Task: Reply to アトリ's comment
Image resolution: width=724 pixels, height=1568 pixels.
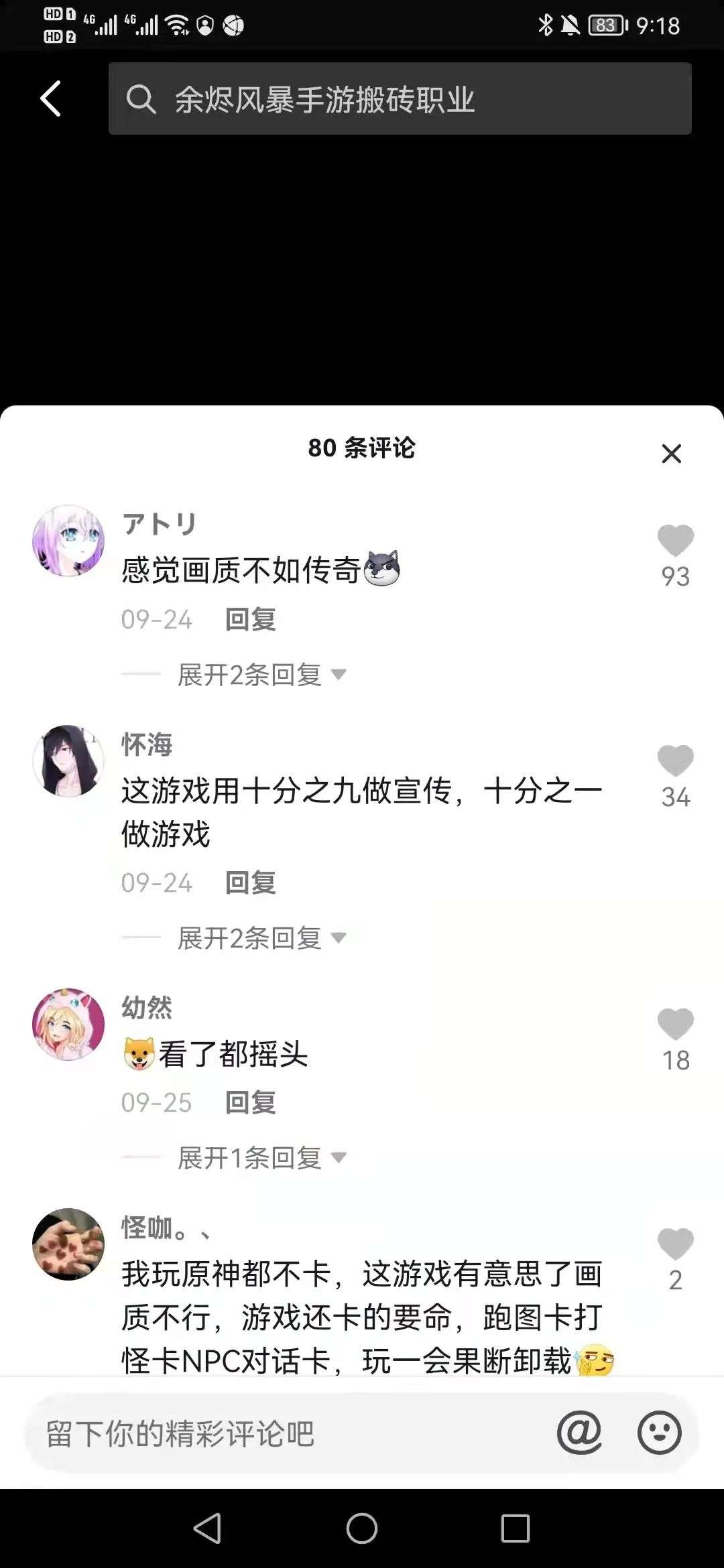Action: (250, 619)
